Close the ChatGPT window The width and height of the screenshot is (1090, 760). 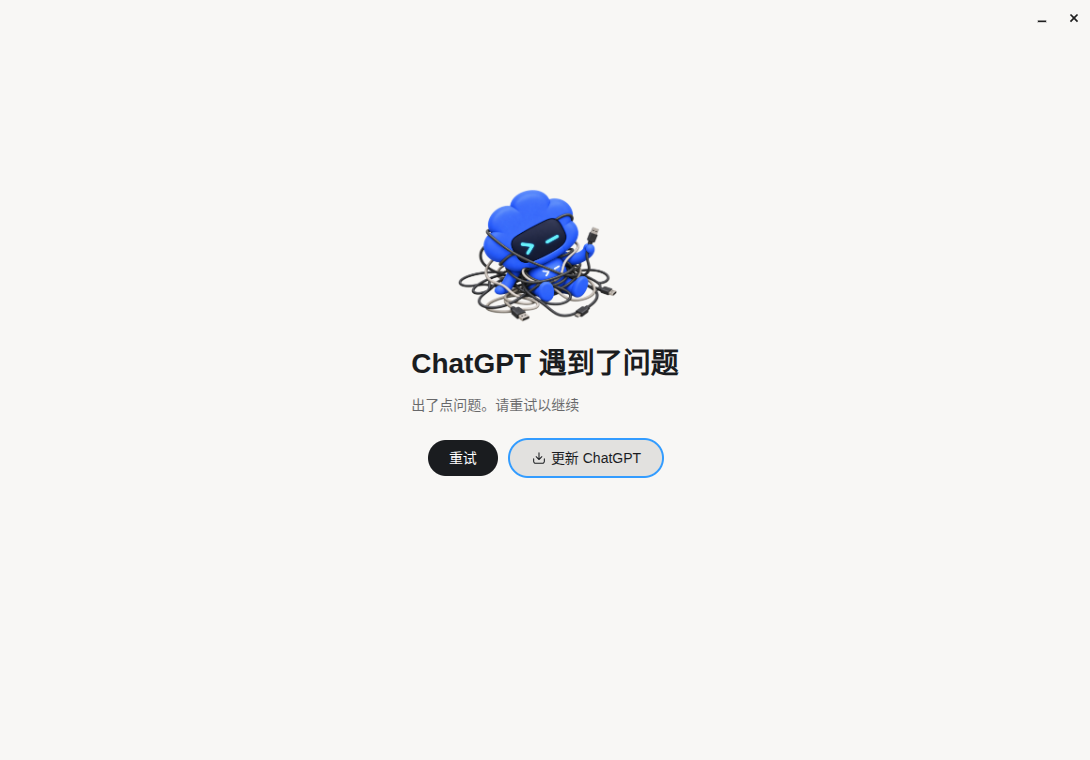click(1073, 19)
